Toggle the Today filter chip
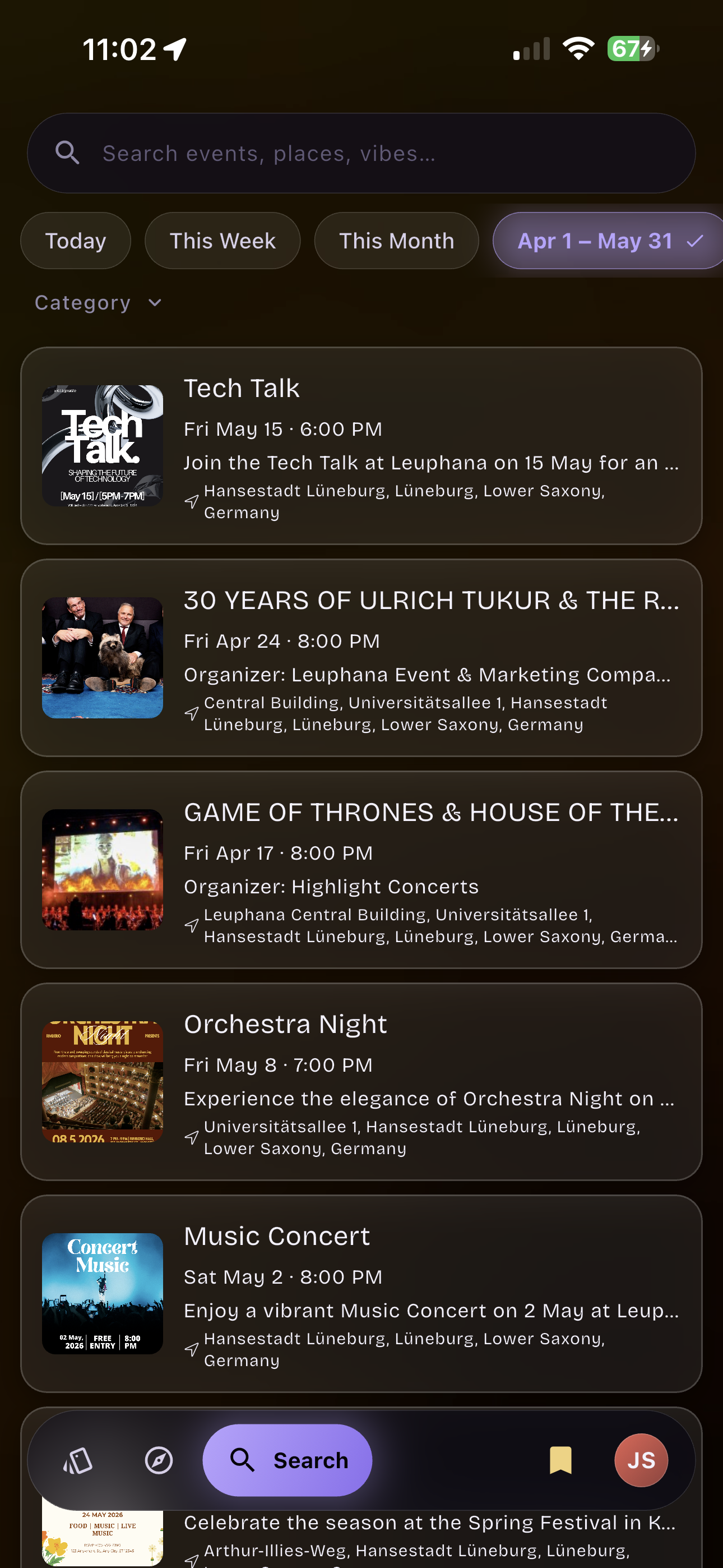Screen dimensions: 723x1568 76,241
